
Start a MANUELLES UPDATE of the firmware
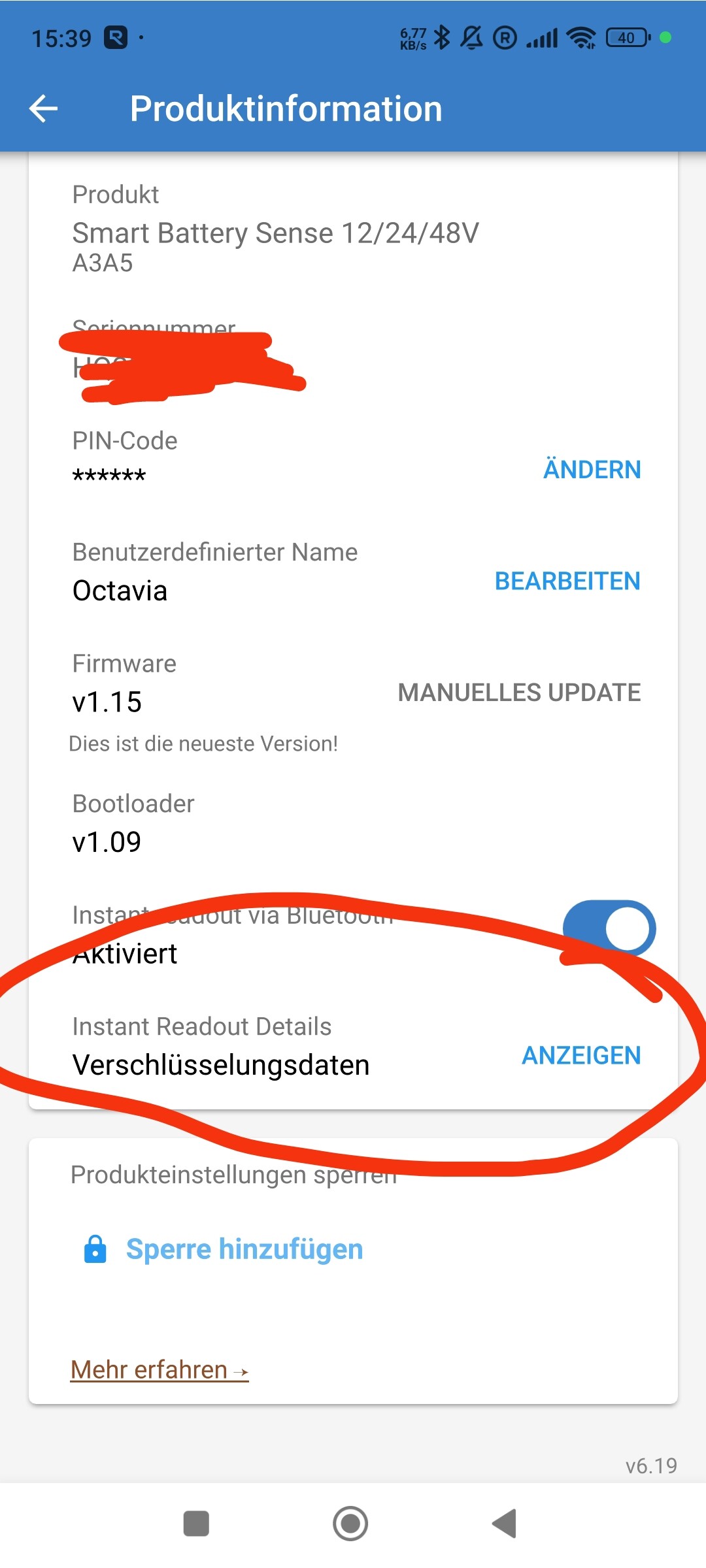pos(520,693)
